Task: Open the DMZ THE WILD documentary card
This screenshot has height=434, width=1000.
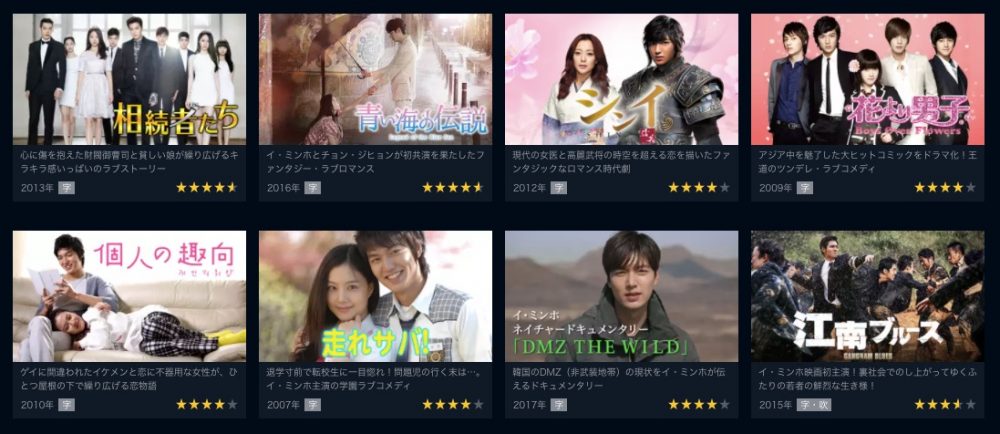Action: coord(621,297)
